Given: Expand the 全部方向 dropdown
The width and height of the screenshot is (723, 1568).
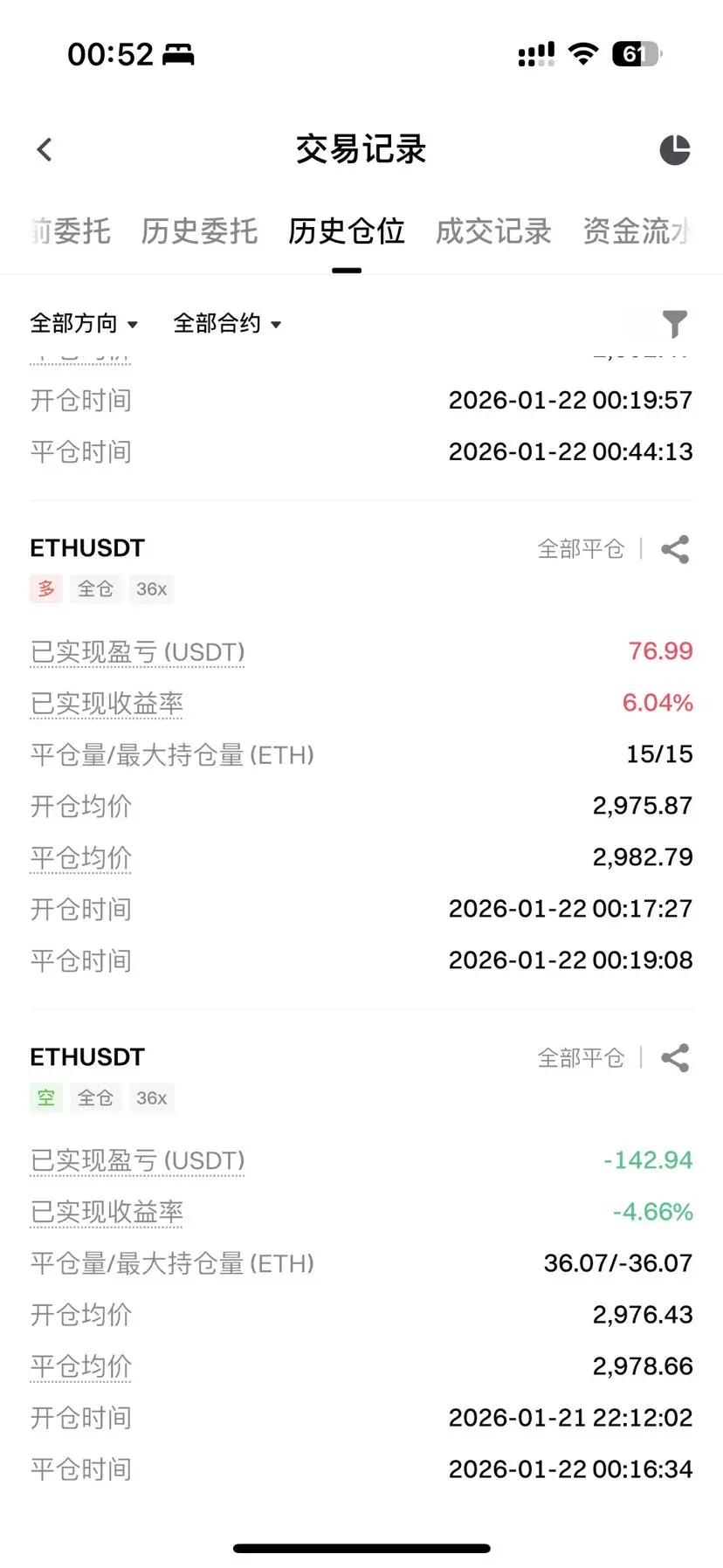Looking at the screenshot, I should click(x=84, y=324).
